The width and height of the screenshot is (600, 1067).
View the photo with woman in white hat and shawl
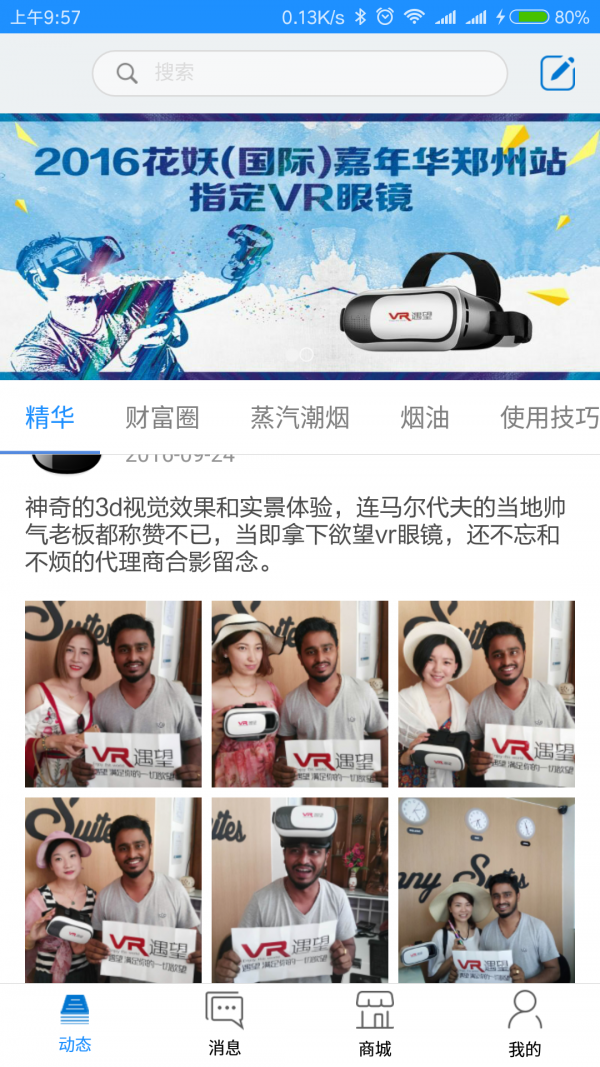pyautogui.click(x=486, y=694)
